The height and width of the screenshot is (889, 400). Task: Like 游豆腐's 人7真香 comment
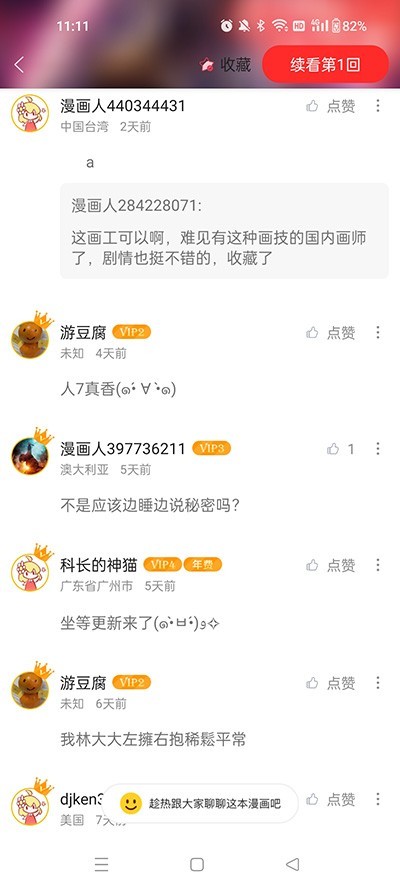(331, 332)
